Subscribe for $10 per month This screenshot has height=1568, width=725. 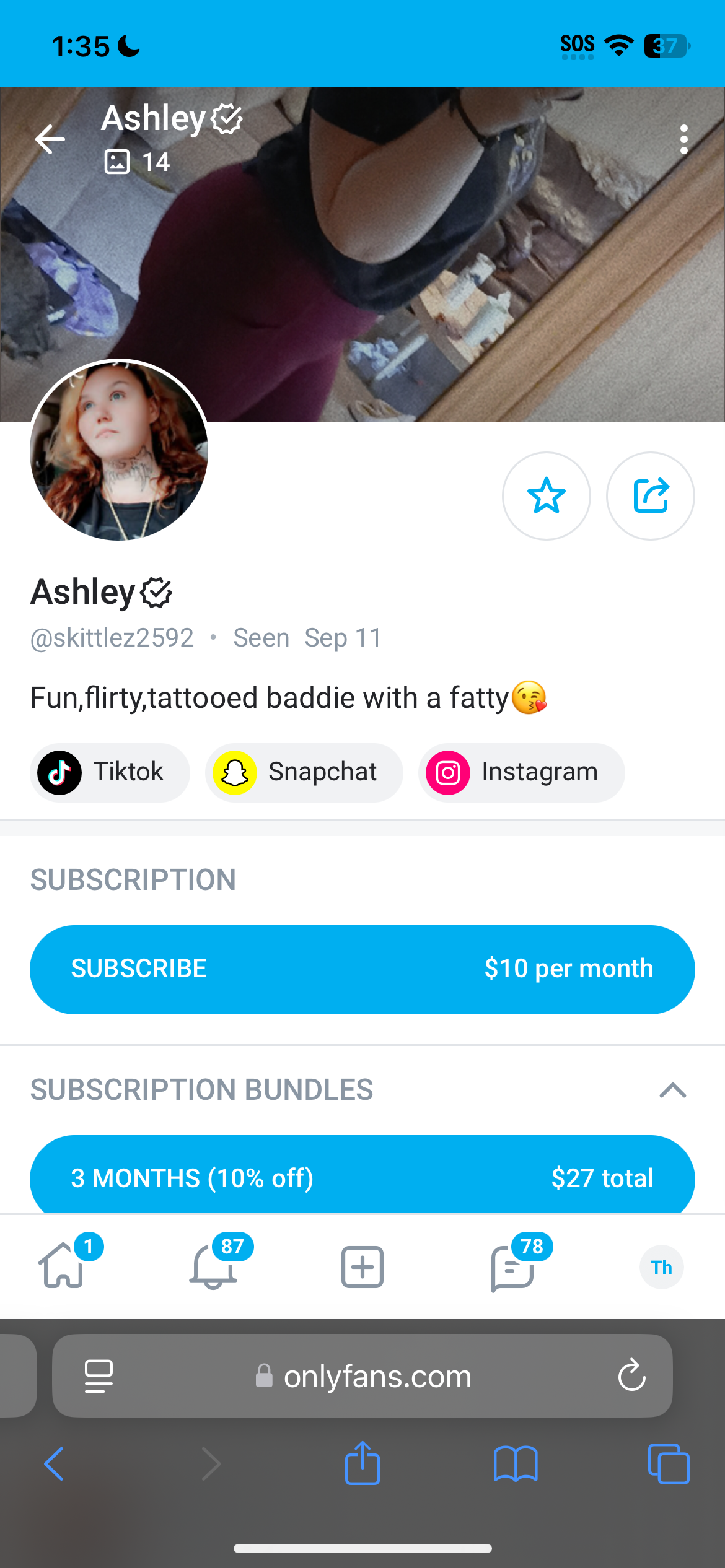pyautogui.click(x=362, y=969)
